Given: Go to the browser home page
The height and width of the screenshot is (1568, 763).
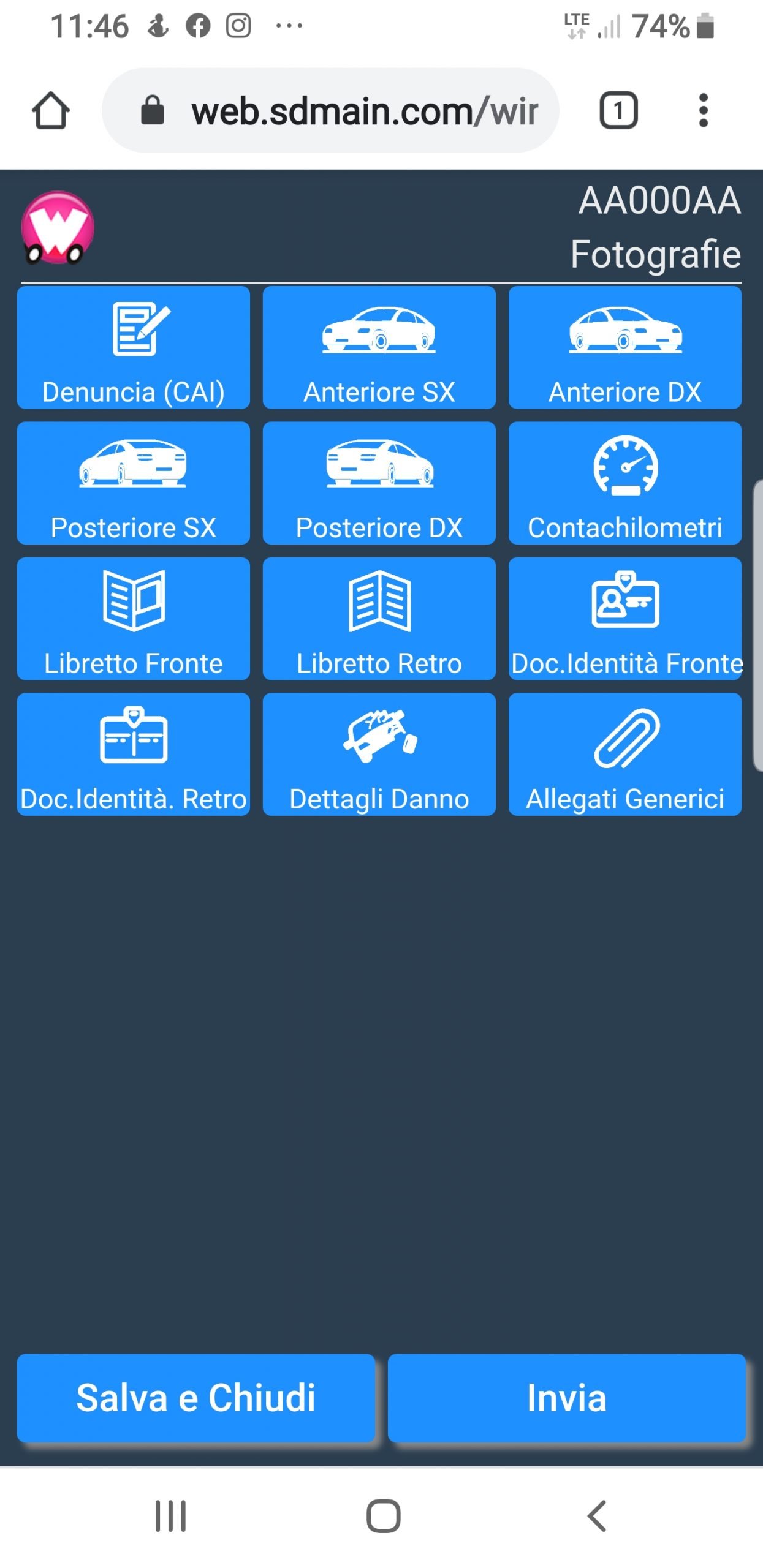Looking at the screenshot, I should click(x=51, y=111).
